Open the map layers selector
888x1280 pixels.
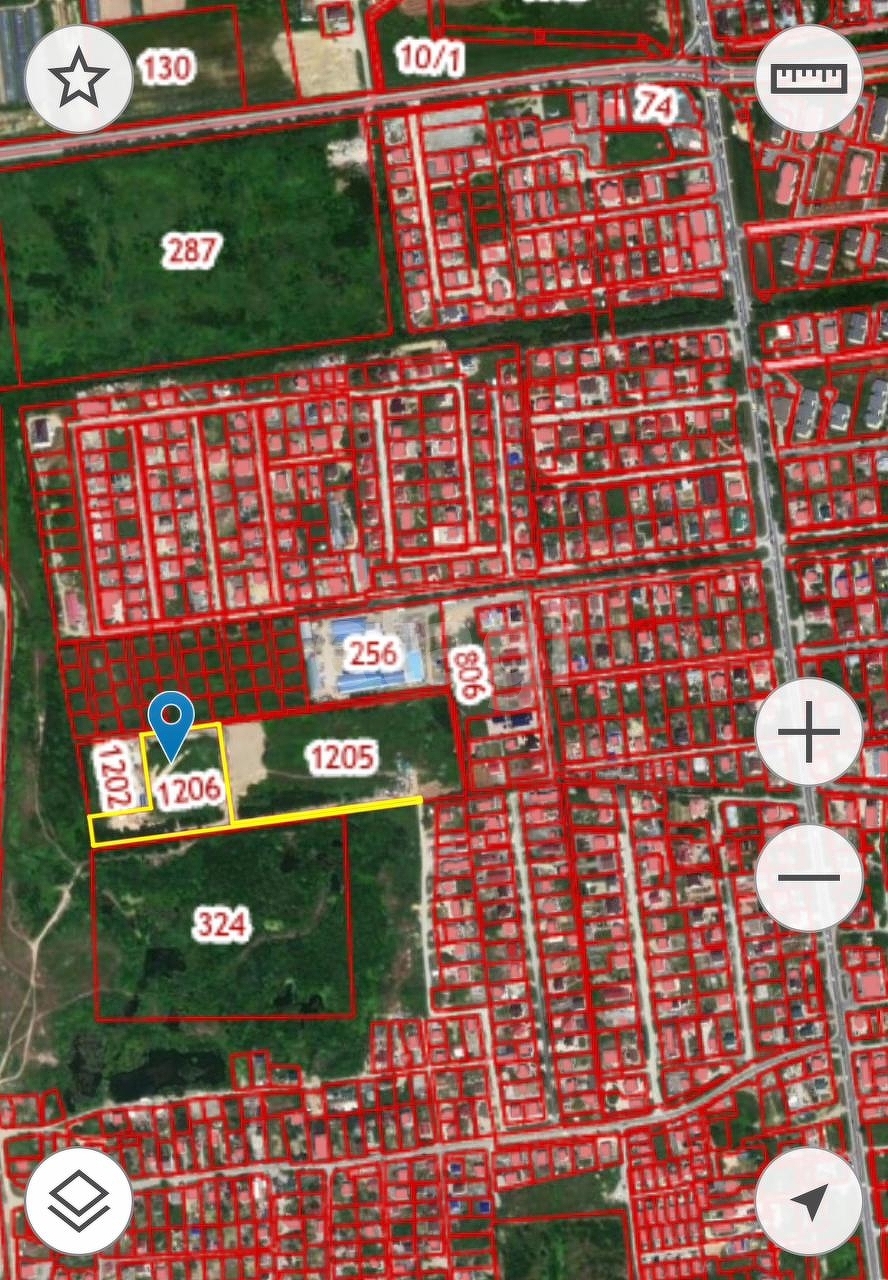(80, 1200)
